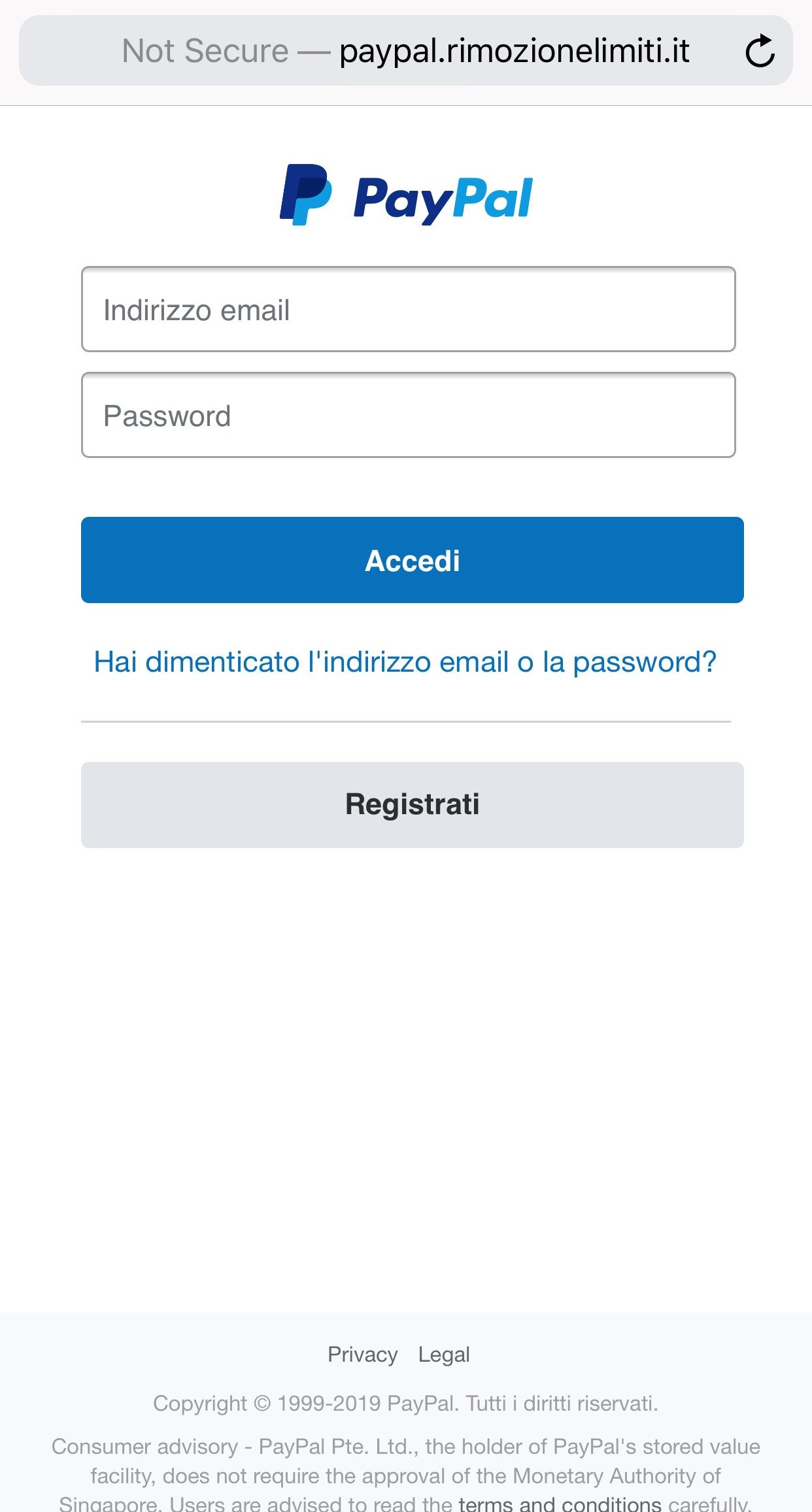Focus the Indirizzo email field
Screen dimensions: 812x1512
[409, 309]
